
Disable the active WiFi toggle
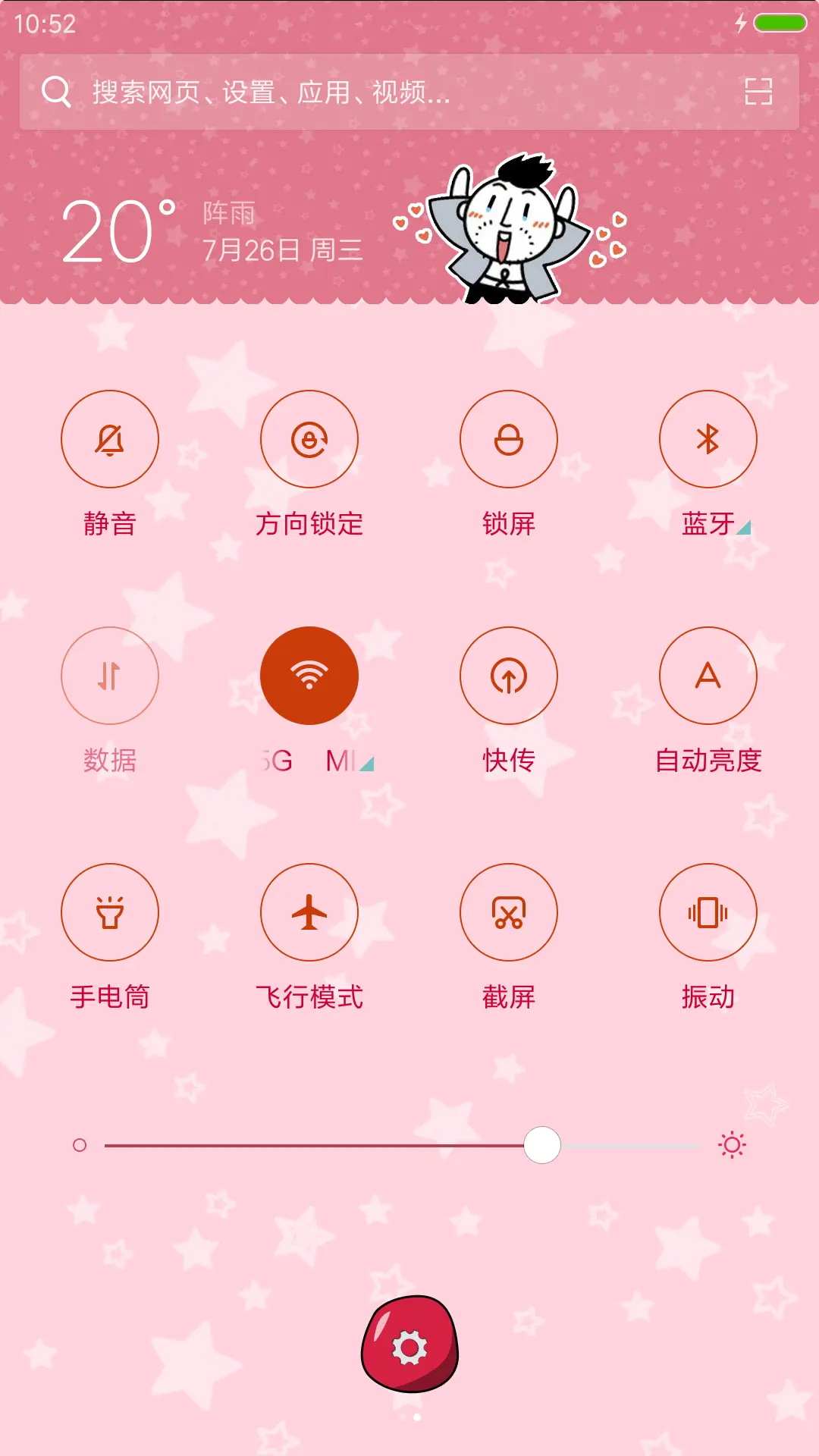[309, 676]
